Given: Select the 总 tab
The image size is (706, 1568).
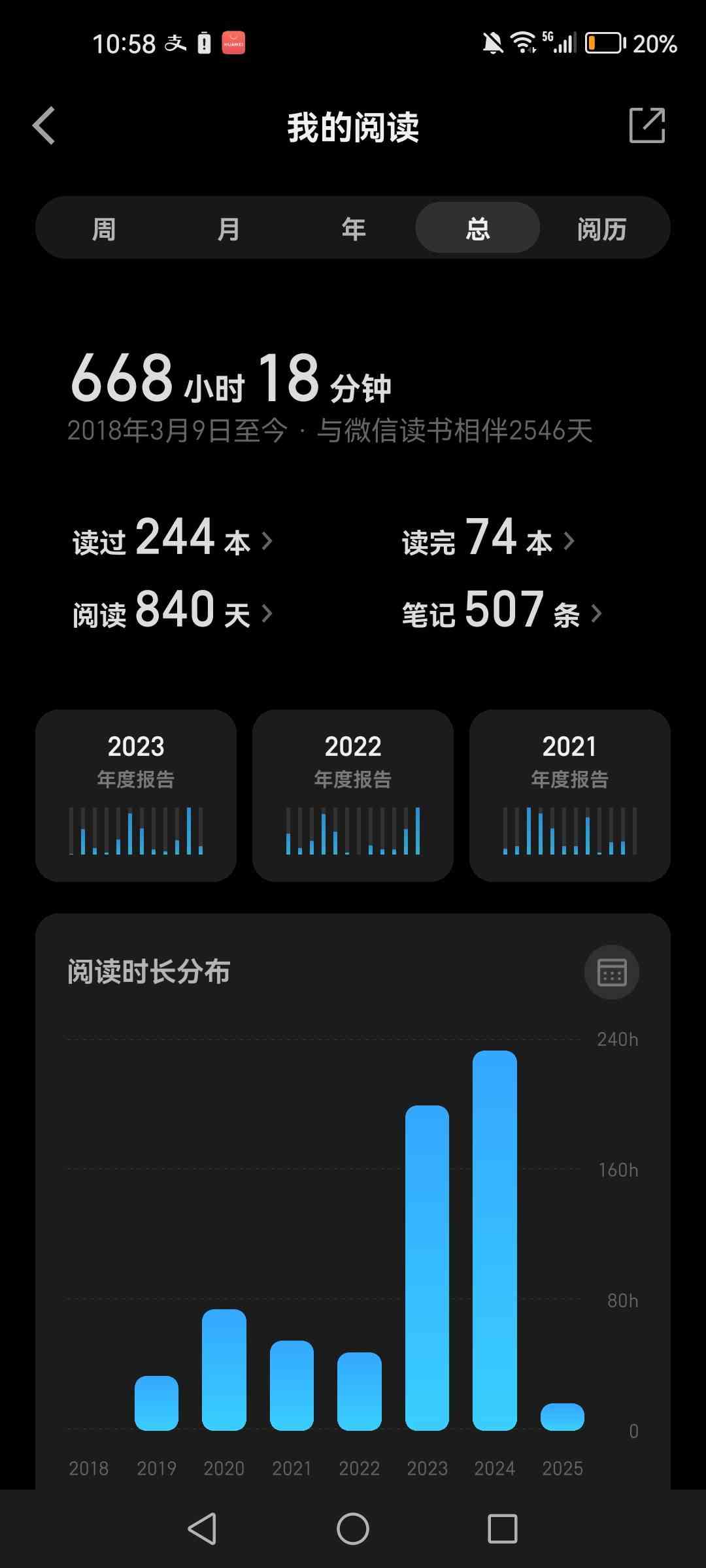Looking at the screenshot, I should [x=478, y=229].
